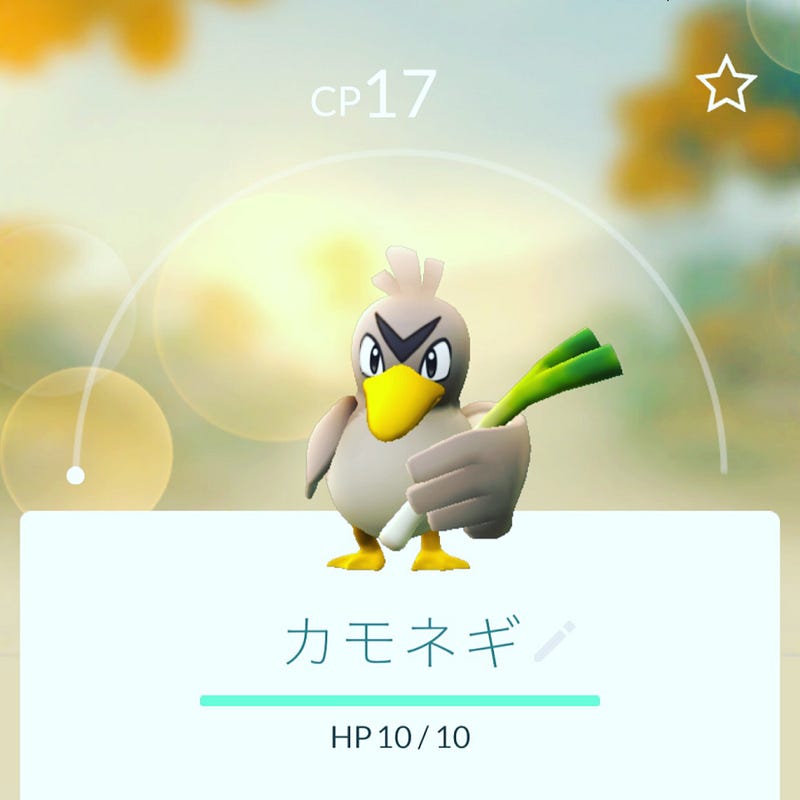Edit the カモネギ nickname with pencil
The height and width of the screenshot is (800, 800).
(556, 642)
